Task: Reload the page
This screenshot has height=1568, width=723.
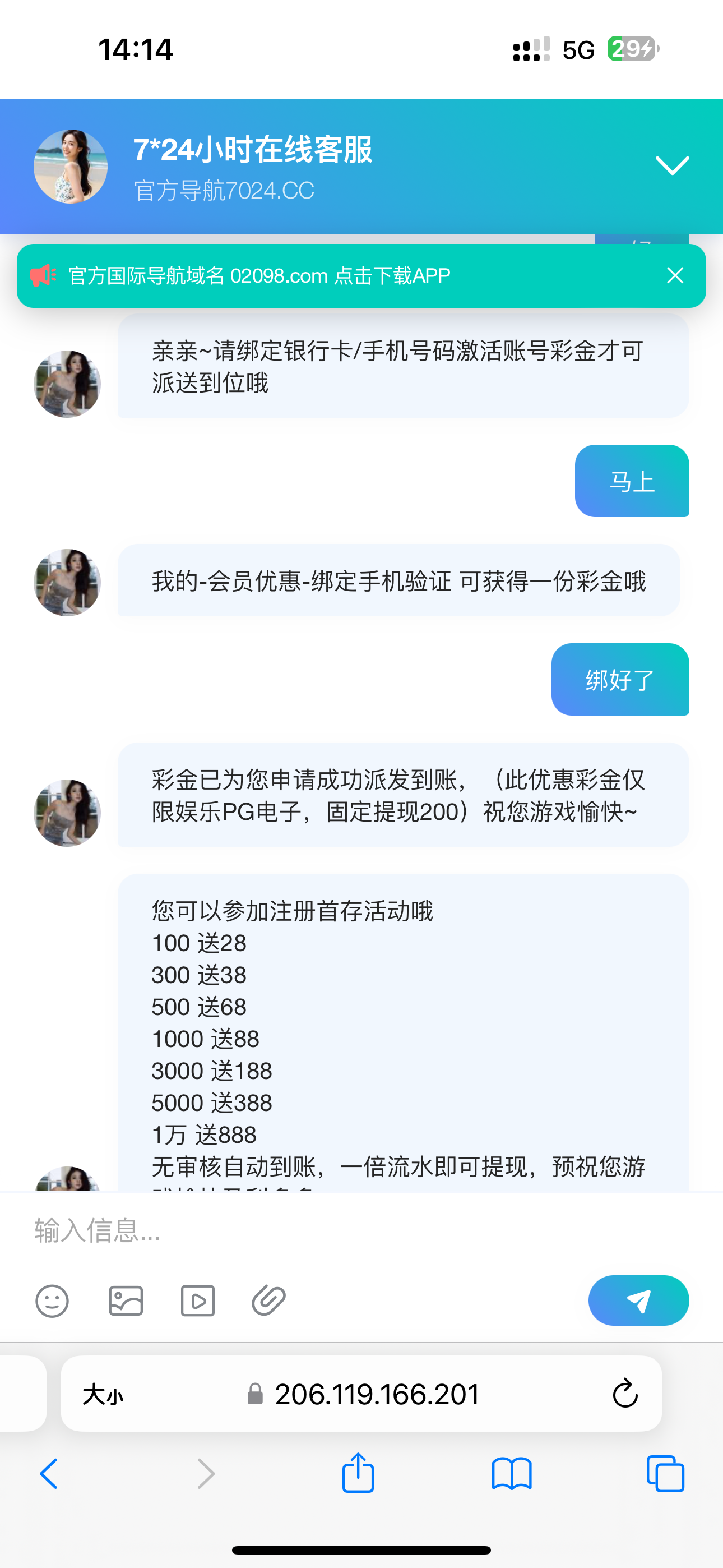Action: pyautogui.click(x=624, y=1394)
